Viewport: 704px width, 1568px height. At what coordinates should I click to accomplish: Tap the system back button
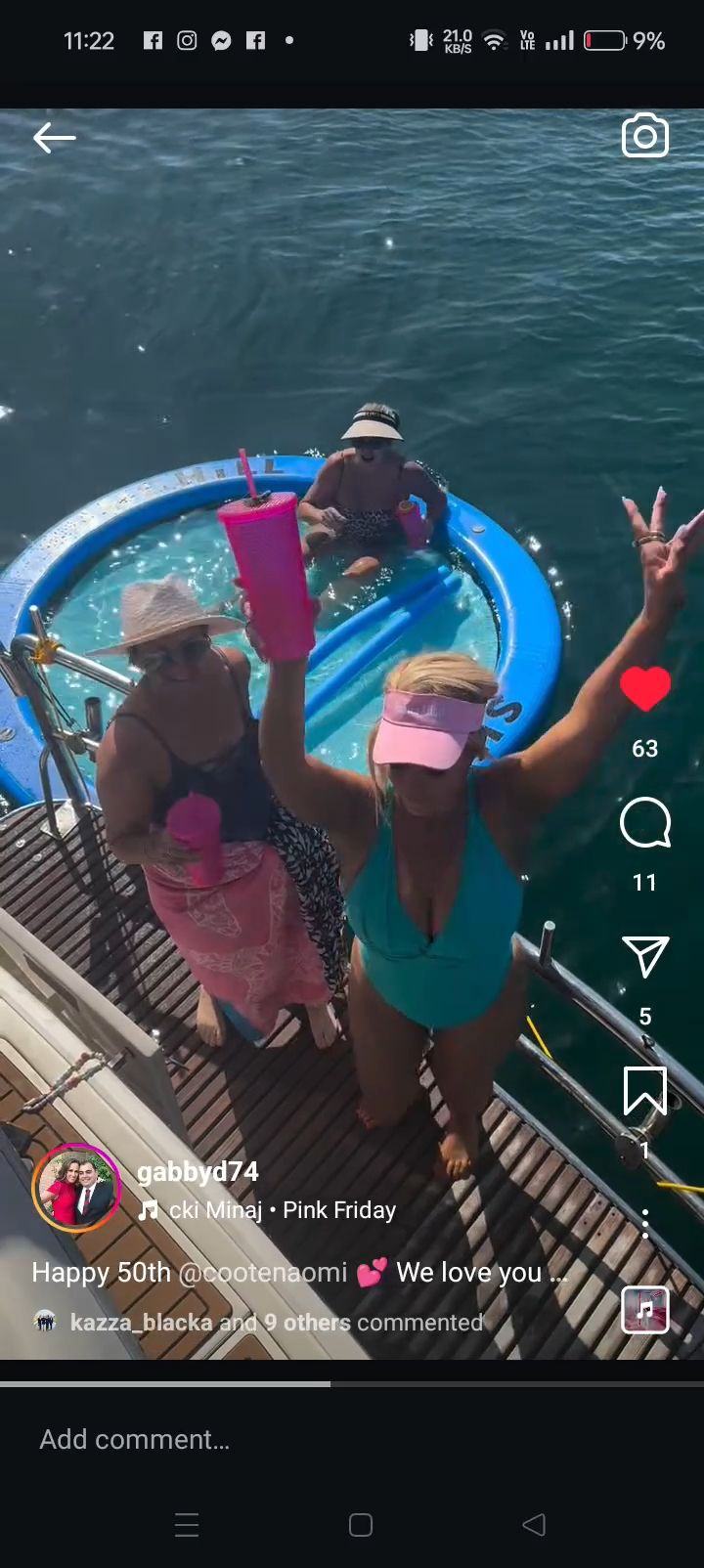click(534, 1524)
